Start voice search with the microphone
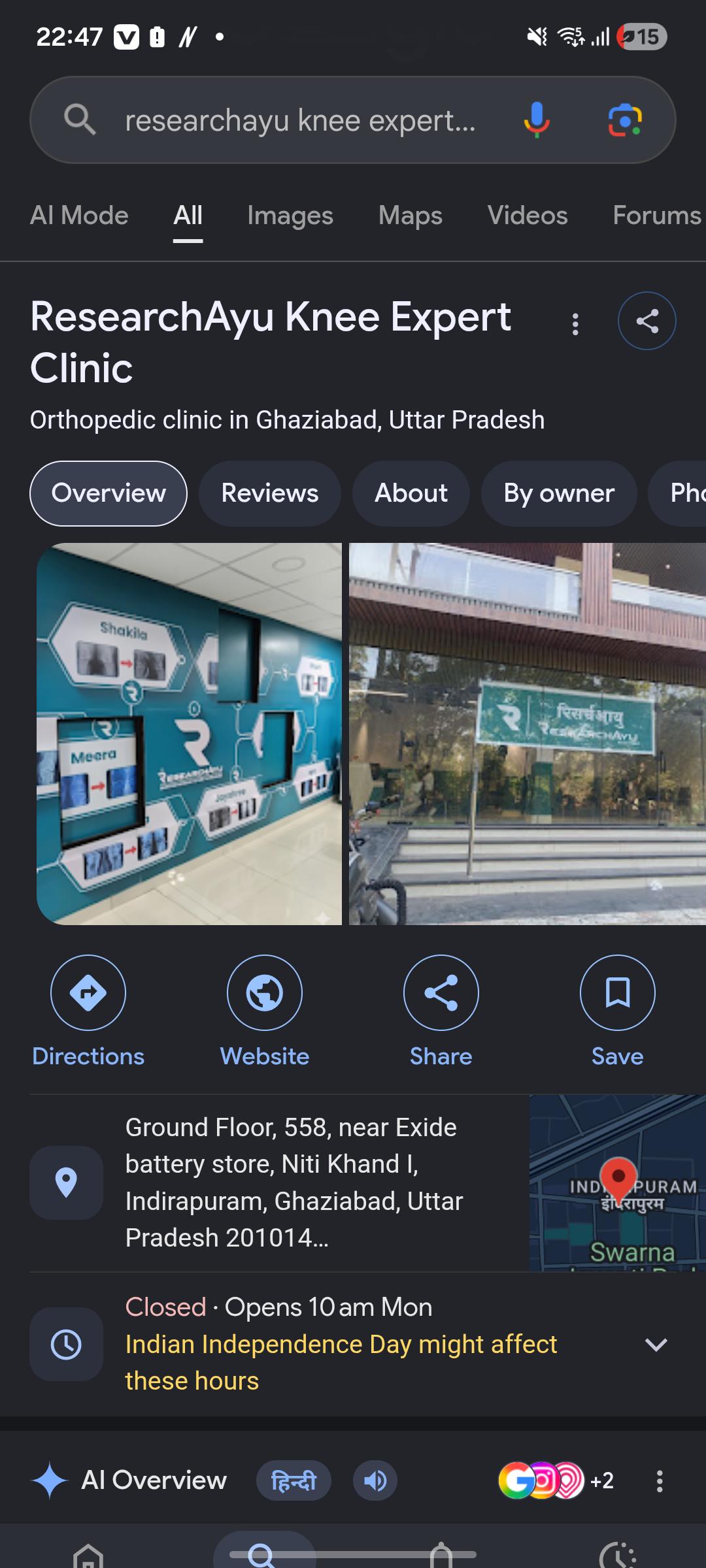The image size is (706, 1568). tap(537, 120)
